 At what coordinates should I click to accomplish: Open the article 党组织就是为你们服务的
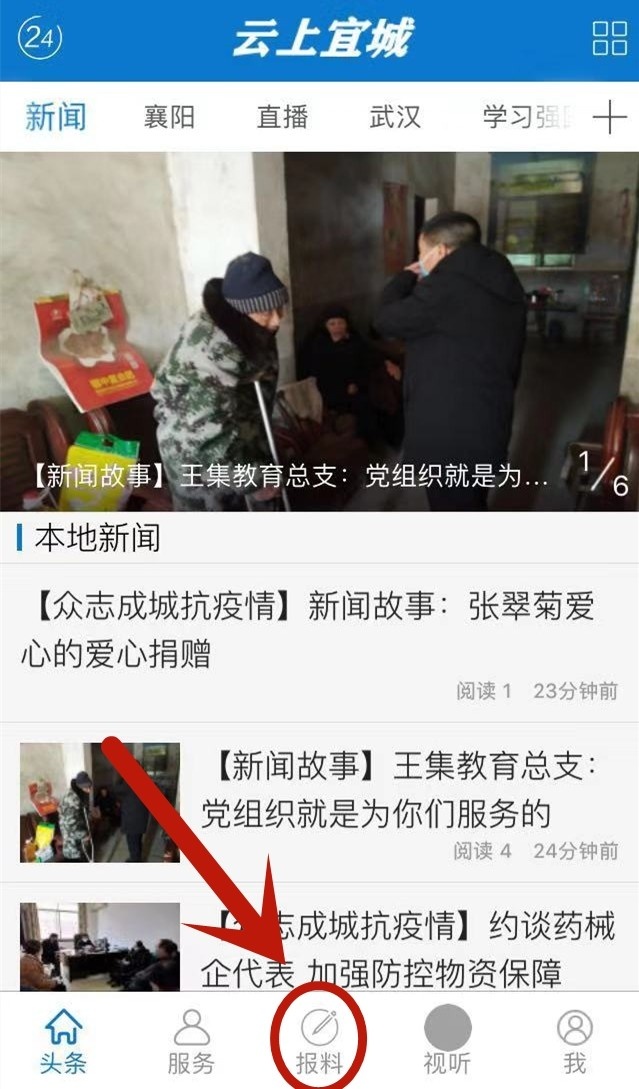point(400,790)
